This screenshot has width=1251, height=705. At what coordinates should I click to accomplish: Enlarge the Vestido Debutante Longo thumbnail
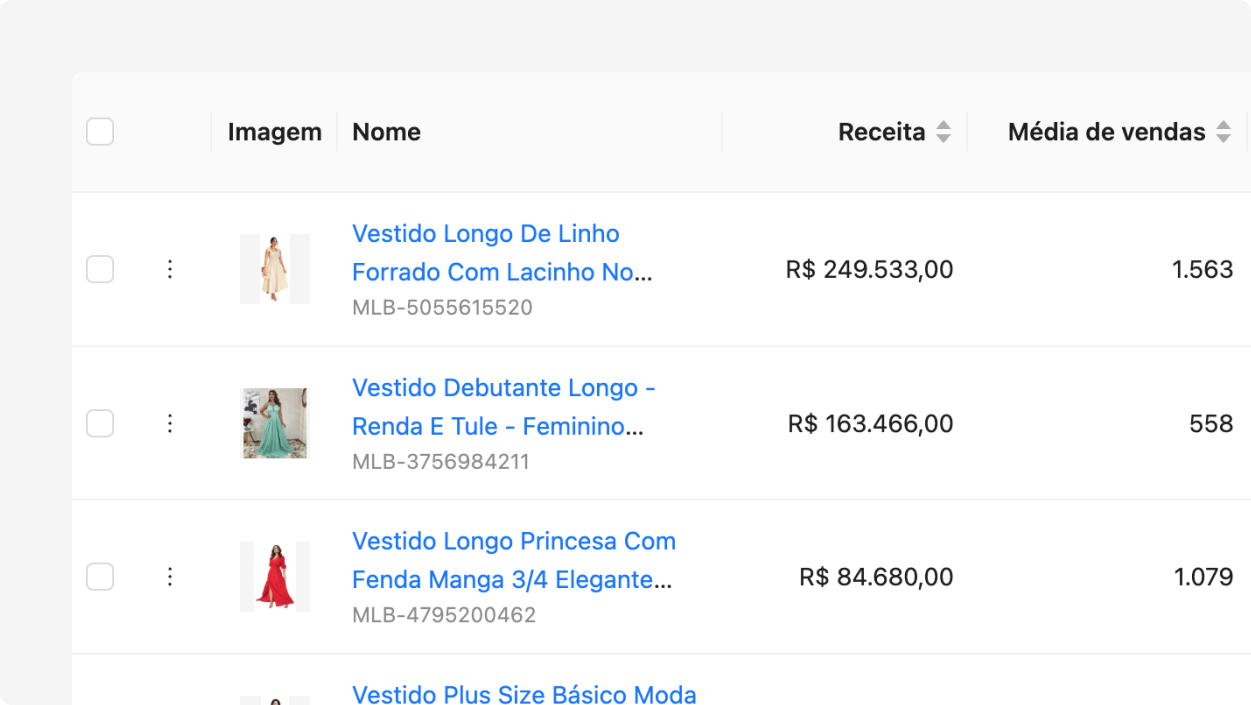274,423
